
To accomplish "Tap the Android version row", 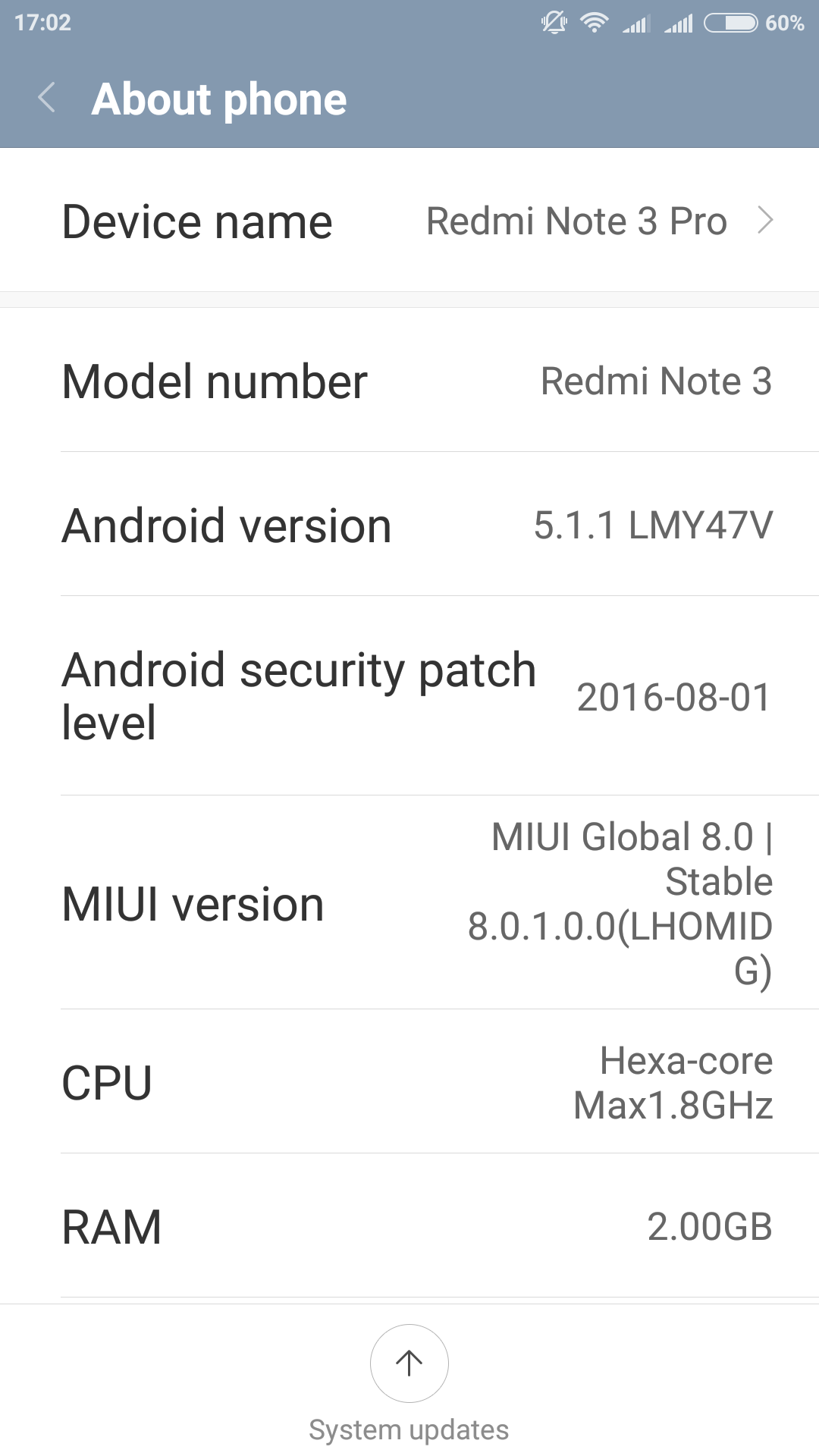I will point(409,525).
